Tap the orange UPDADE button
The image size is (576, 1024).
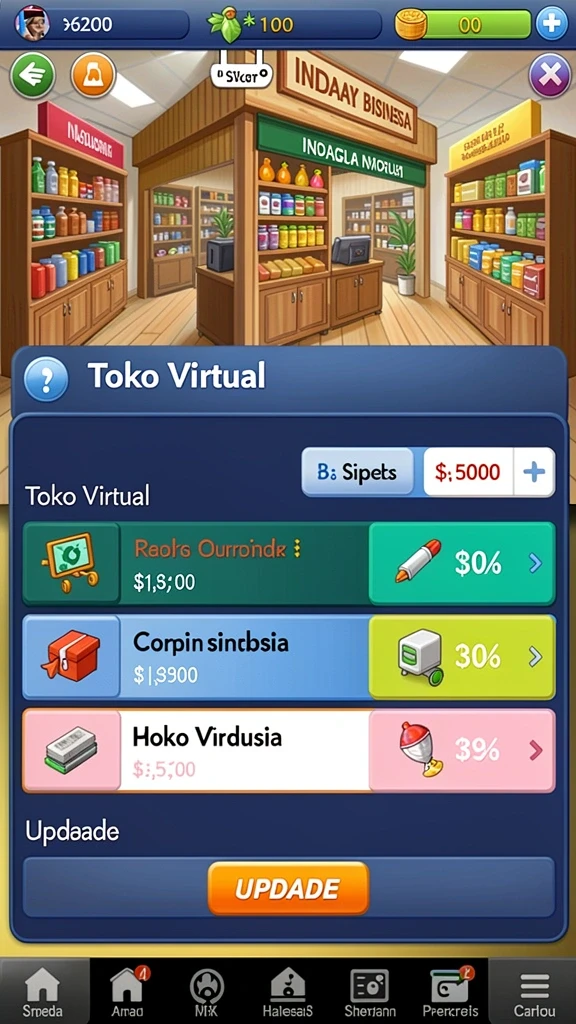(x=288, y=888)
